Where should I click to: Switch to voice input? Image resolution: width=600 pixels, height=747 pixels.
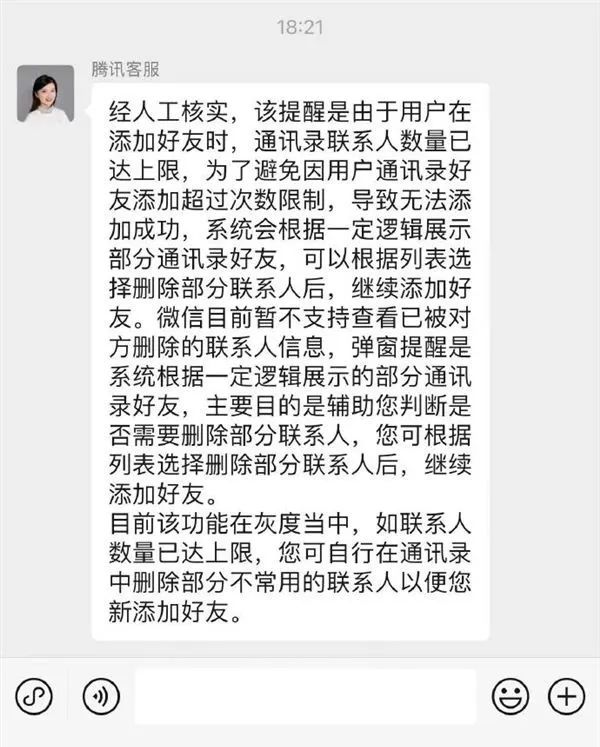tap(101, 696)
